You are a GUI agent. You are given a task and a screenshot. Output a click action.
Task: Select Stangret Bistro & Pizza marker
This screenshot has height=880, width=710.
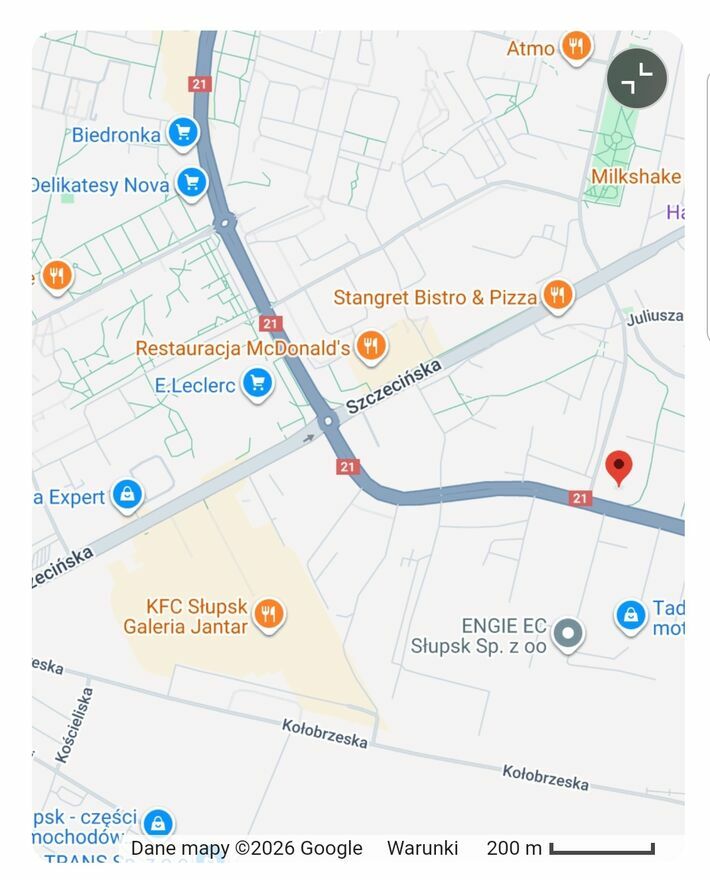click(x=557, y=295)
